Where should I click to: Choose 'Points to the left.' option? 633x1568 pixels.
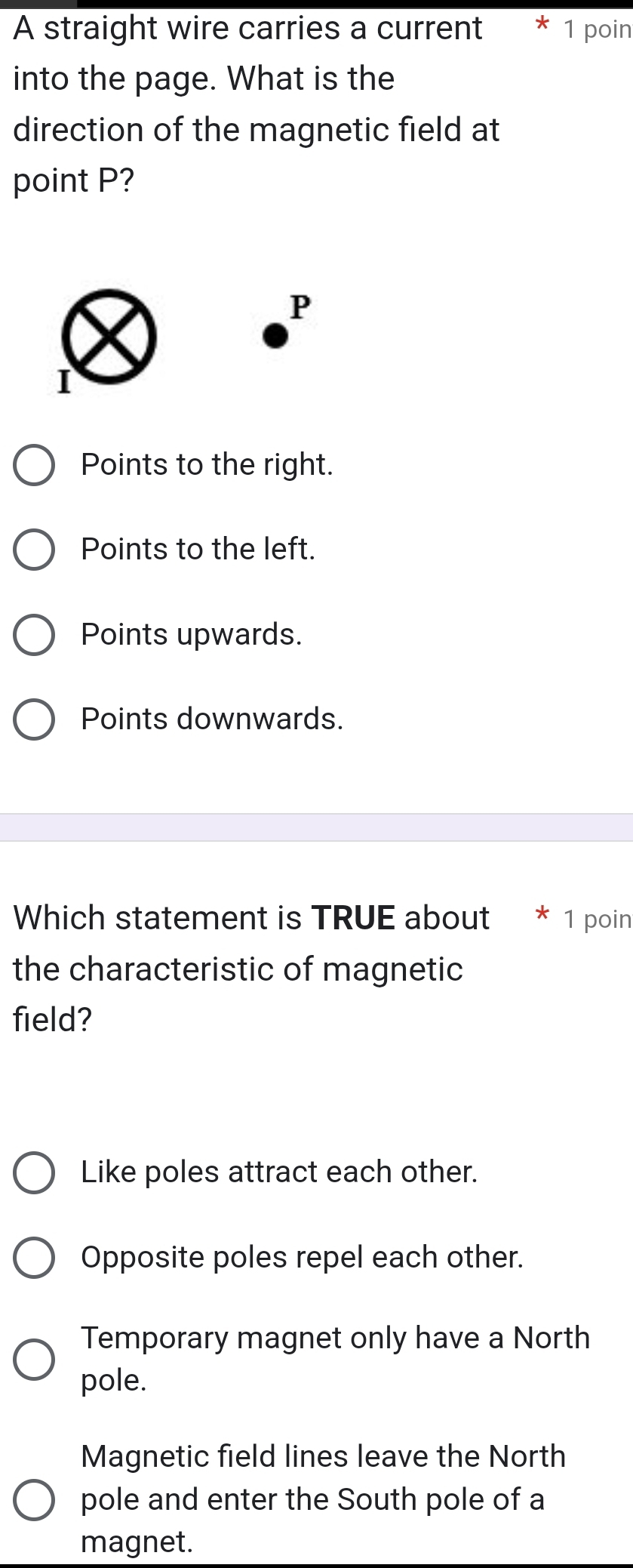34,550
